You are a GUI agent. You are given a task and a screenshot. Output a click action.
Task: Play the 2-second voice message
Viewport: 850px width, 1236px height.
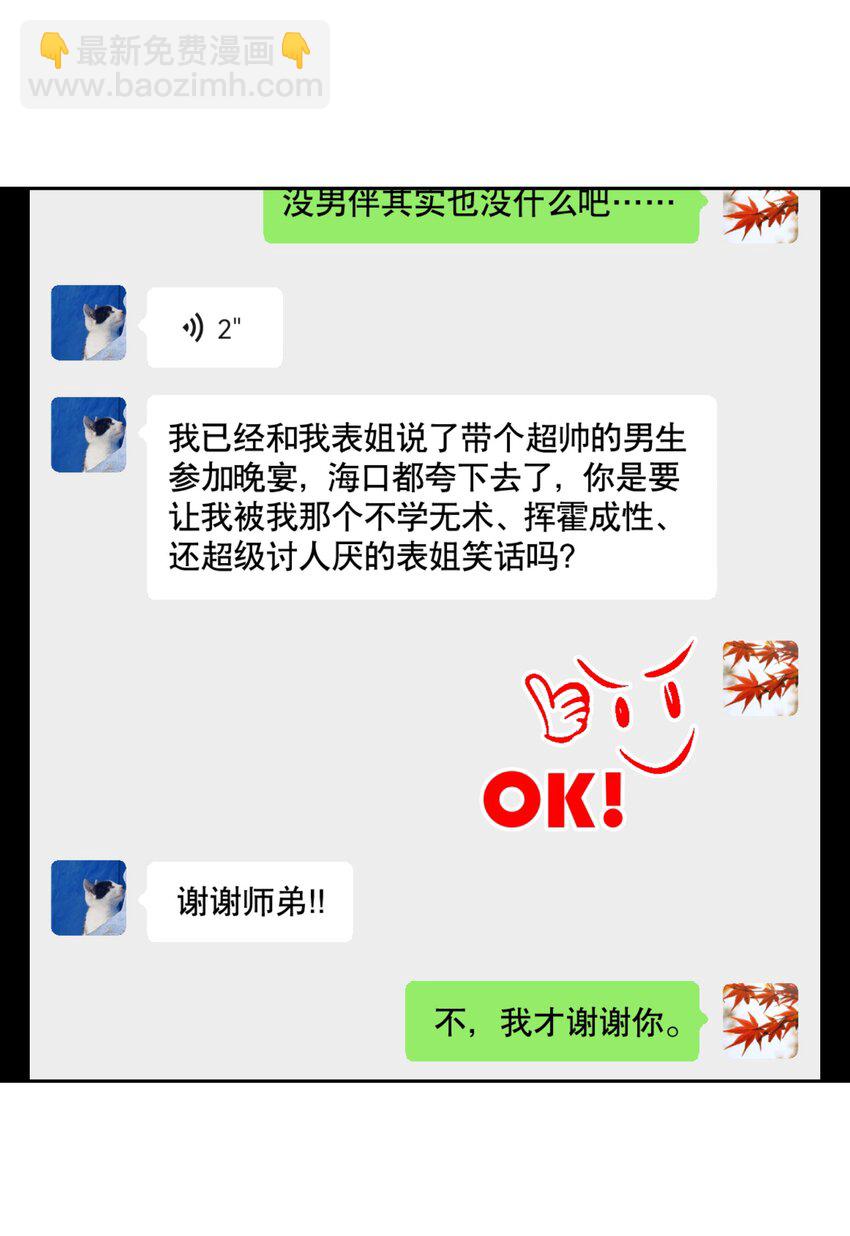pos(213,326)
